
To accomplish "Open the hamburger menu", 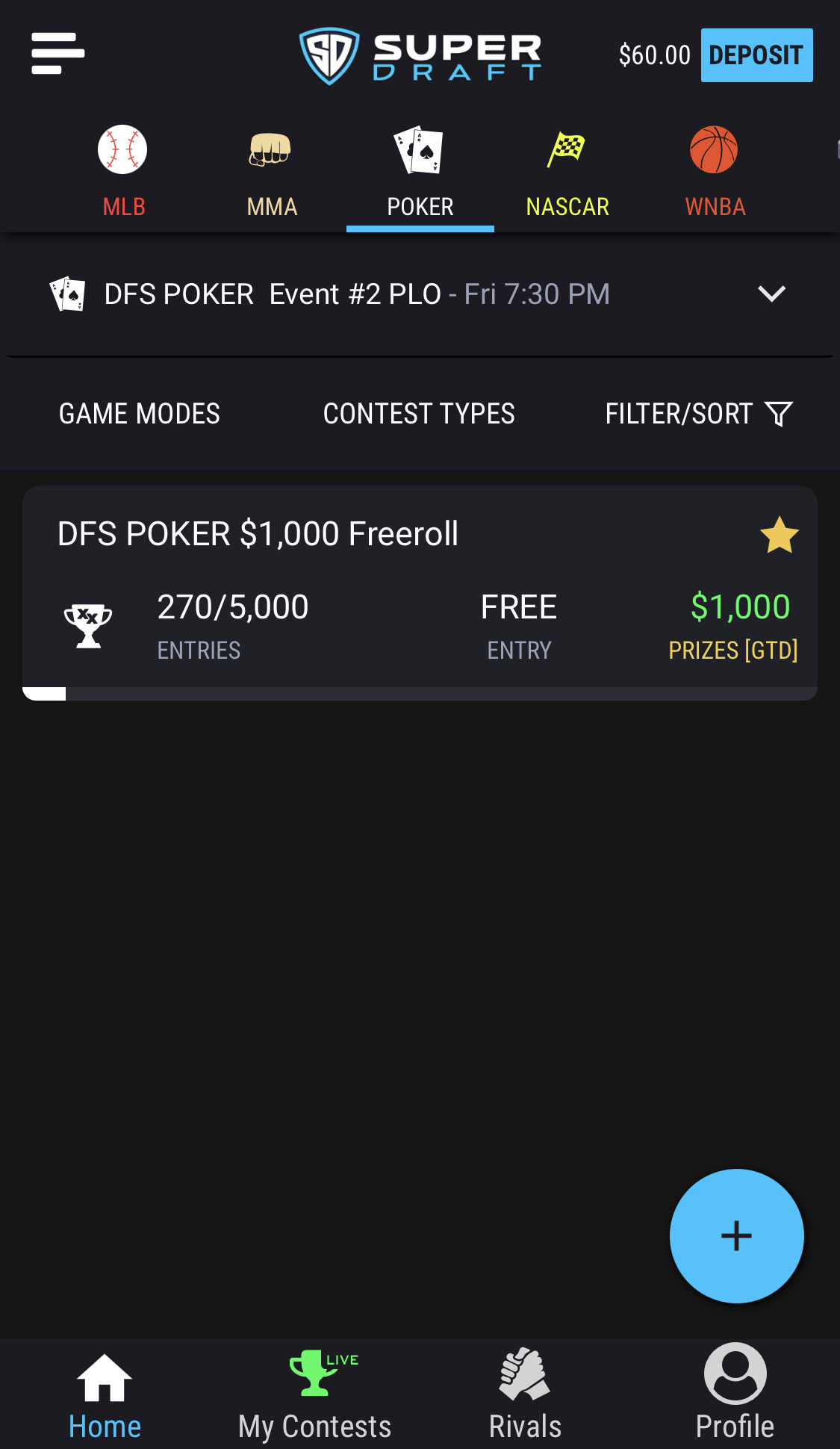I will tap(57, 54).
